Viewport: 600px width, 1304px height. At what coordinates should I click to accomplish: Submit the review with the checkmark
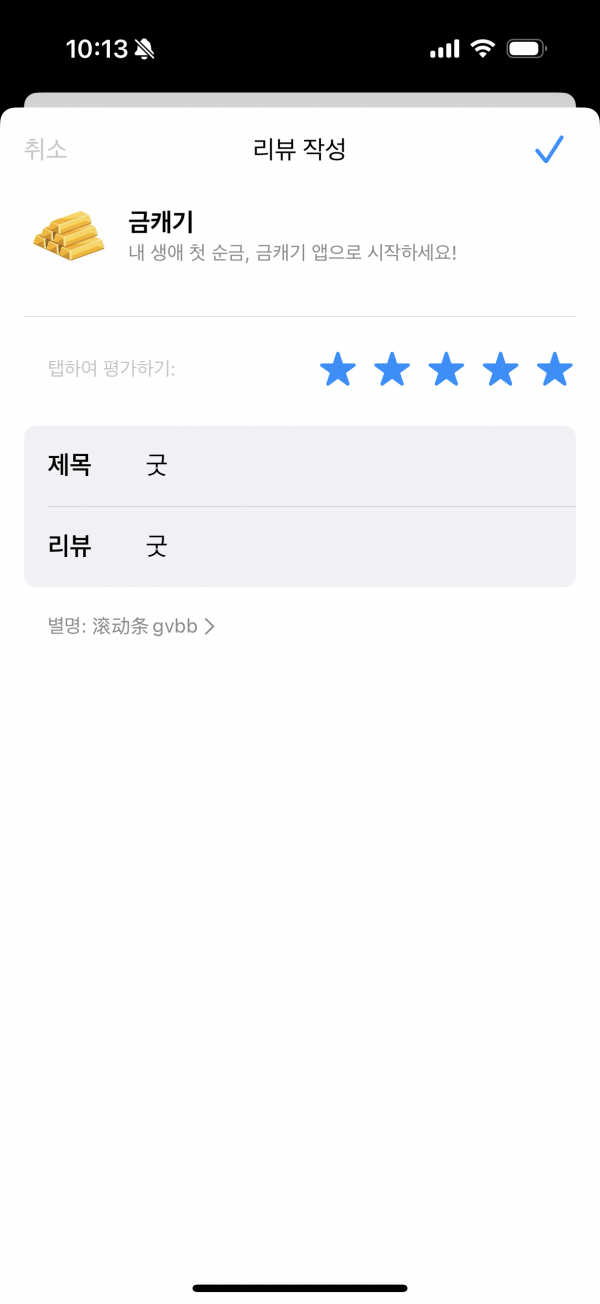[x=549, y=150]
